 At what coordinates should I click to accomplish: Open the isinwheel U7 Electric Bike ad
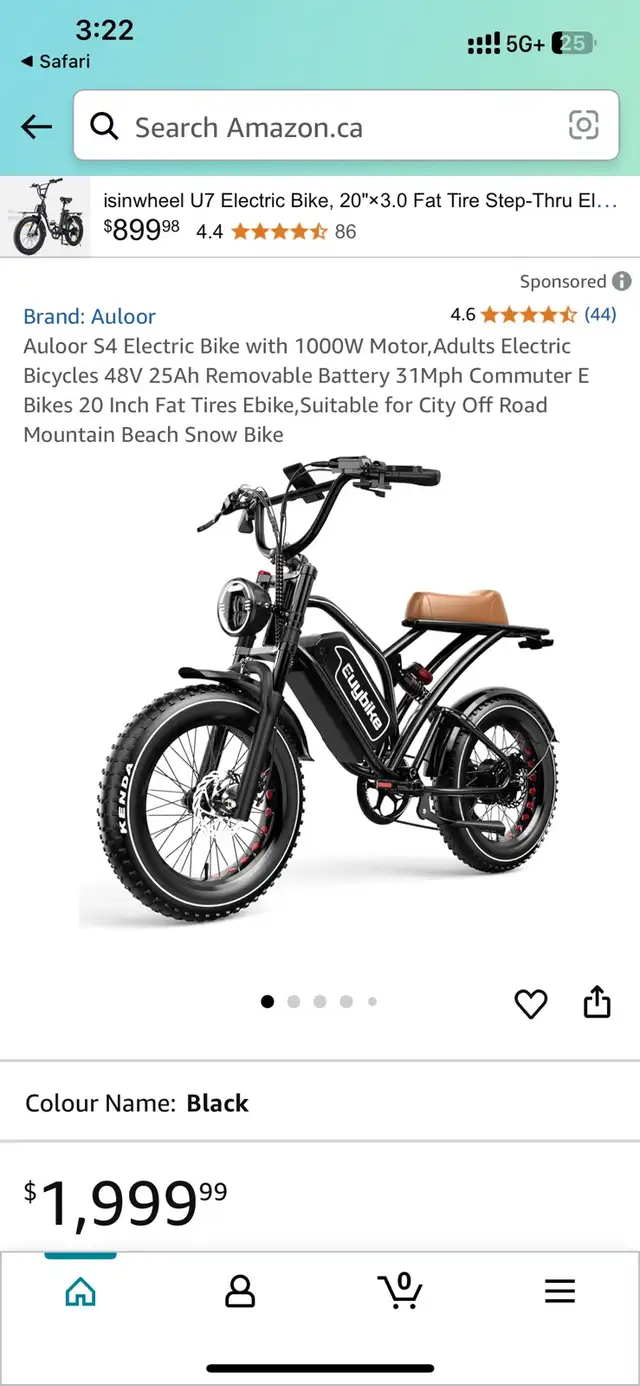point(320,217)
